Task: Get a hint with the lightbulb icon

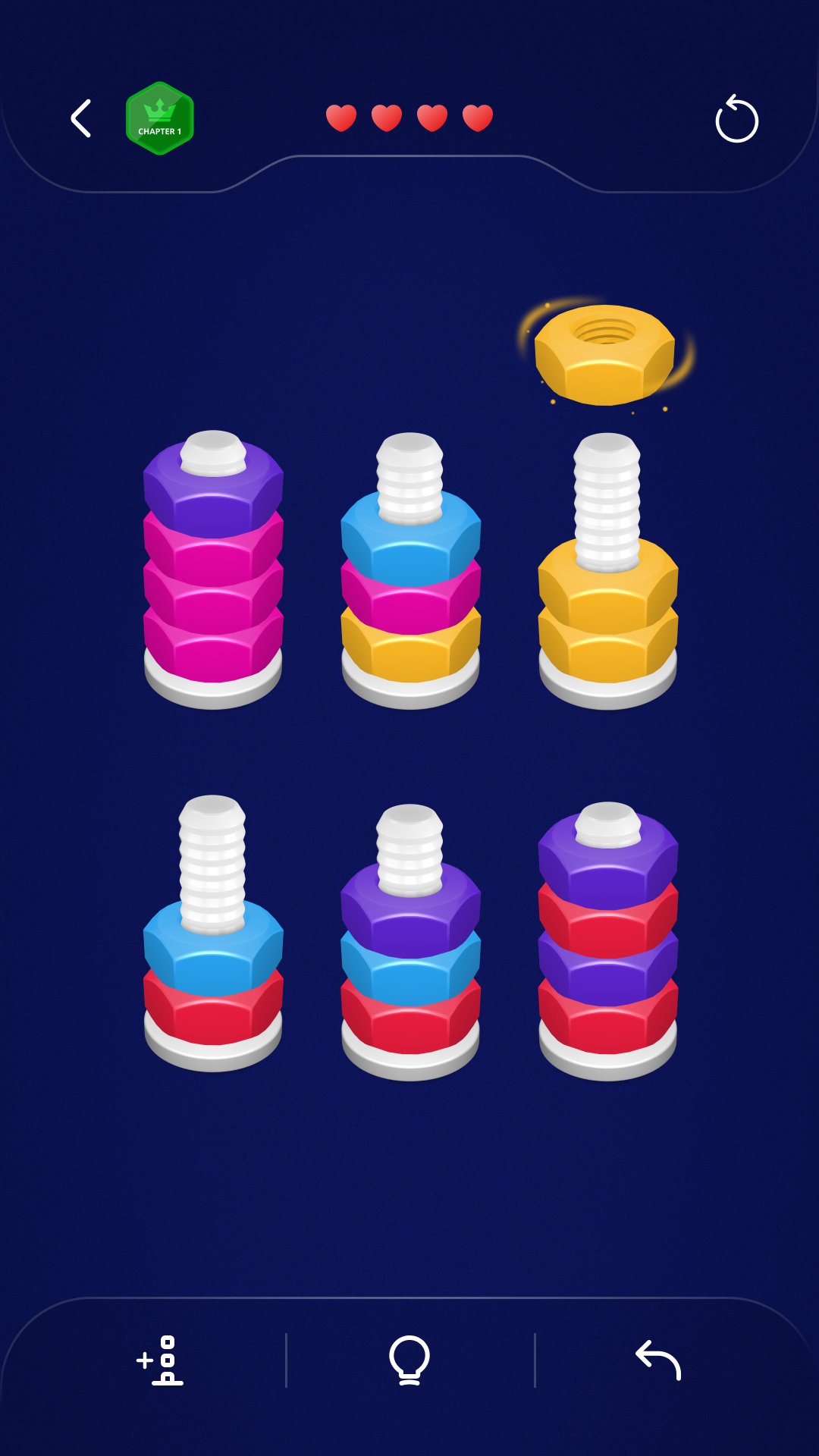Action: pos(409,1360)
